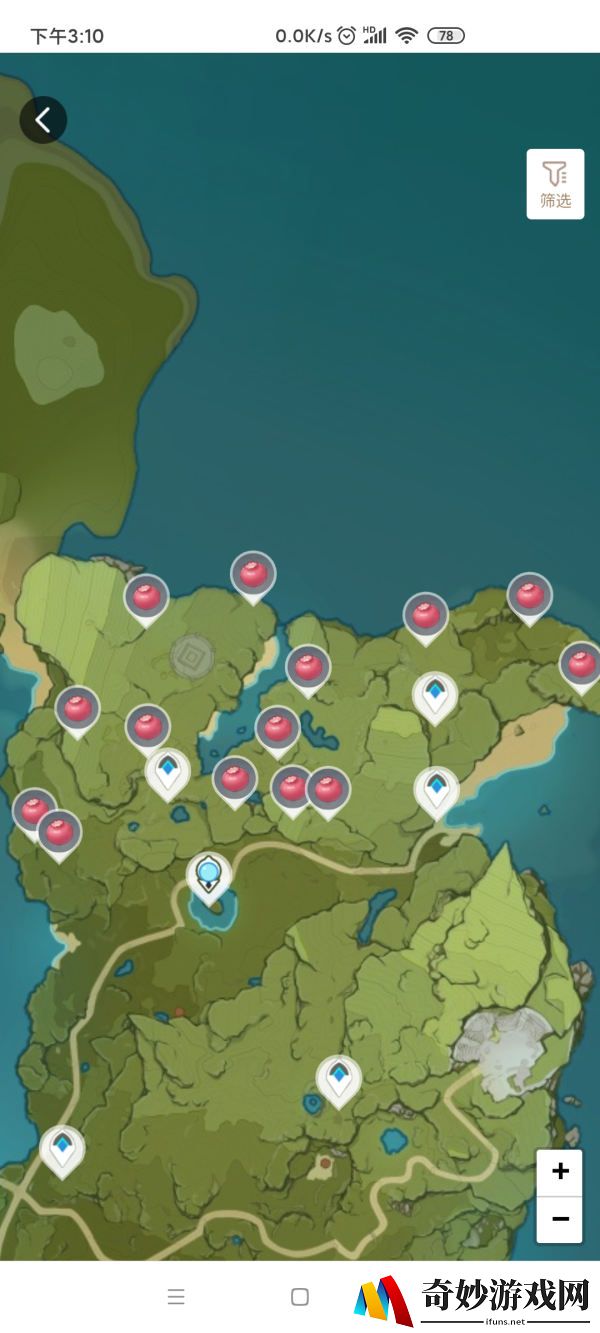Open the system menu three-line button
Viewport: 600px width, 1333px height.
tap(176, 1297)
